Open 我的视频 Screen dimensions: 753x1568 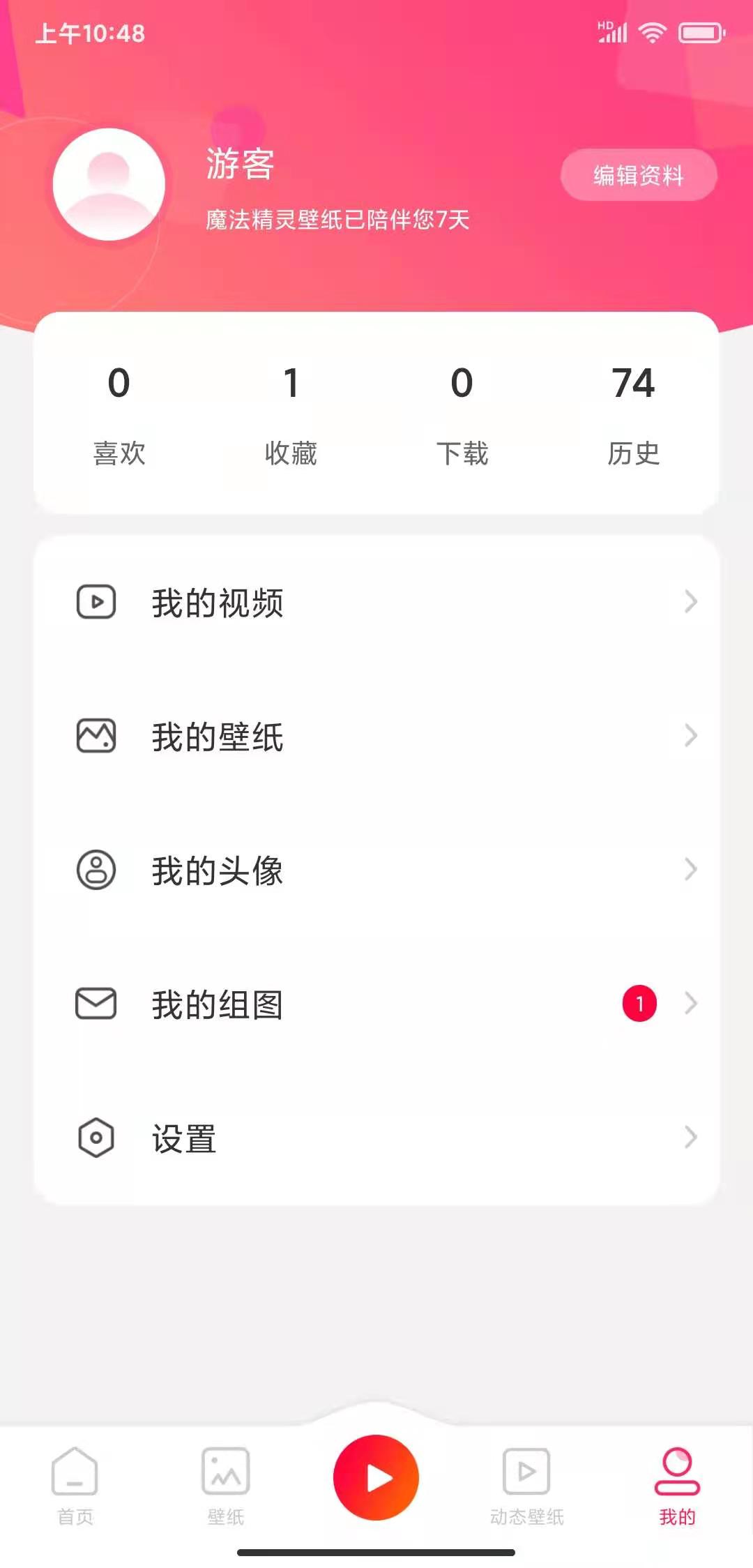pos(376,602)
